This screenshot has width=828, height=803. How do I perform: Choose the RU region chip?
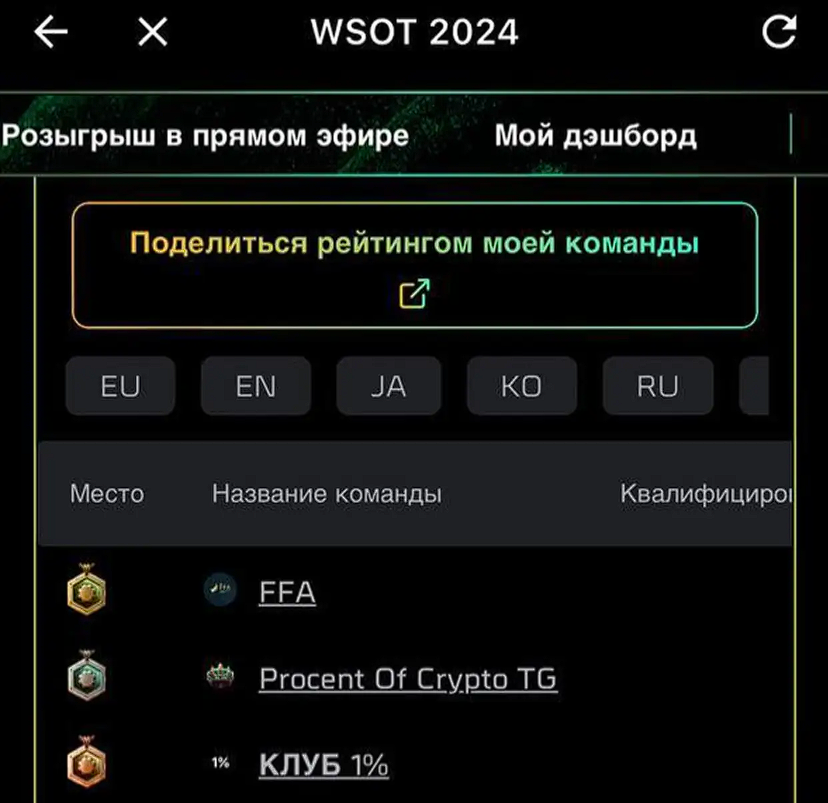pos(658,385)
